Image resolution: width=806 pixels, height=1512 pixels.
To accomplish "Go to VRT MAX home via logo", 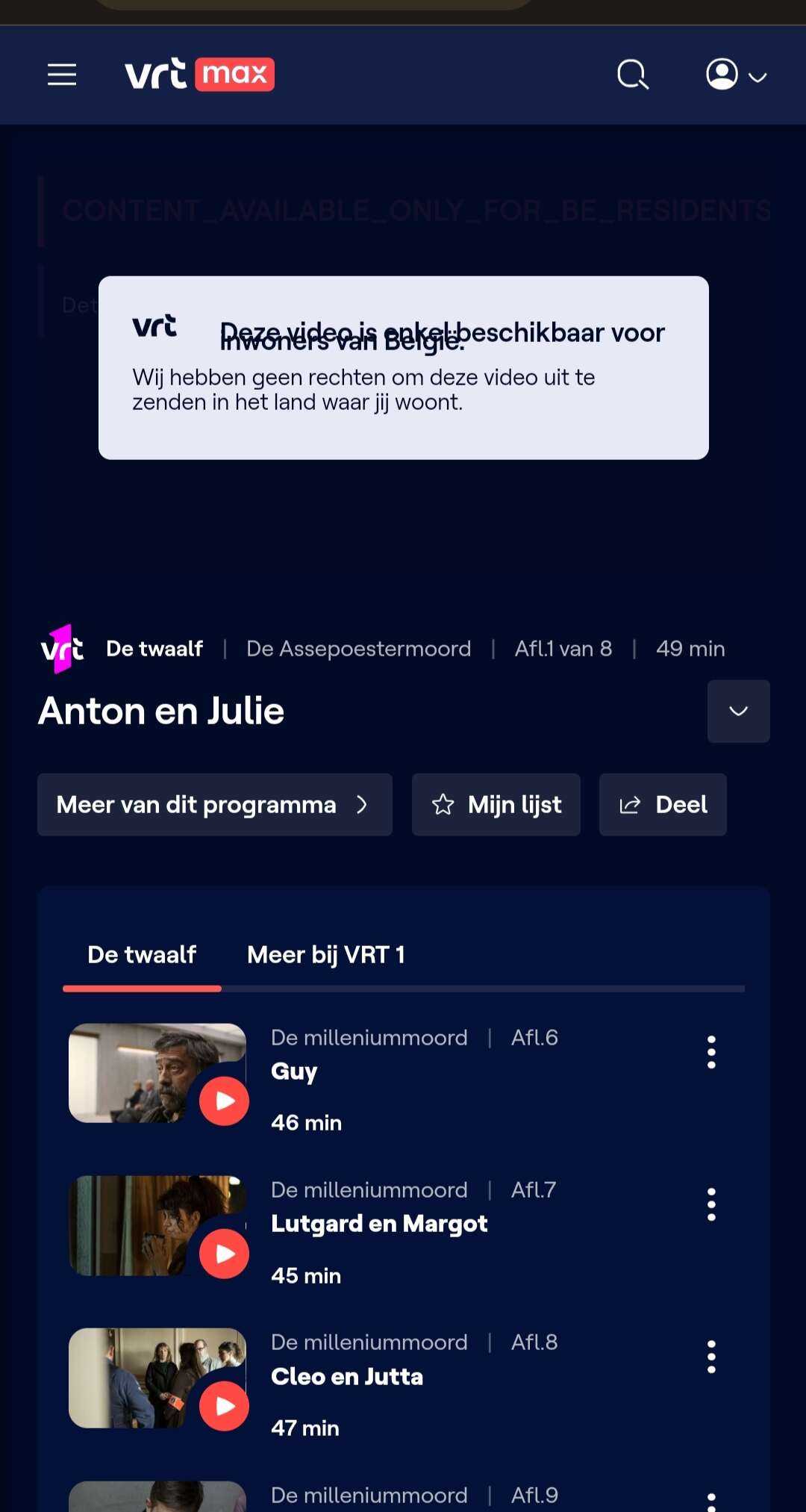I will (x=199, y=74).
